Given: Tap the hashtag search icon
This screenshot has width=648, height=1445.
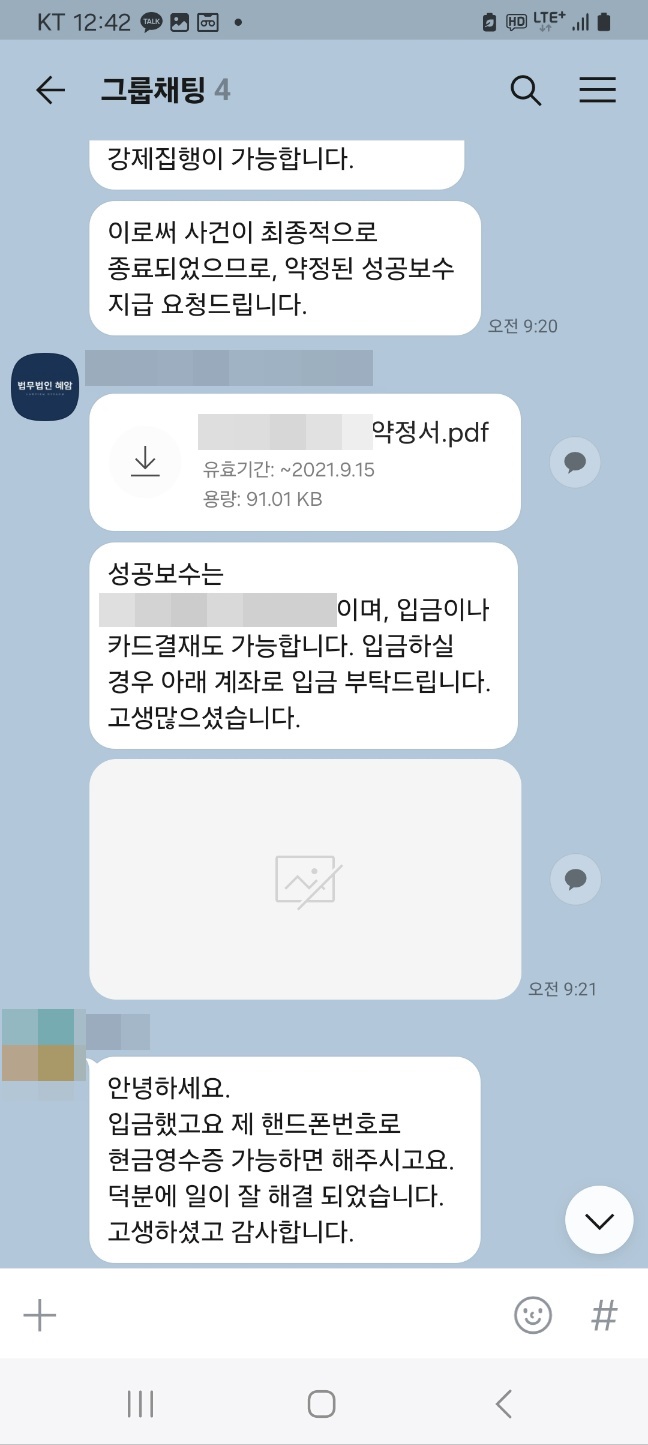Looking at the screenshot, I should 604,1315.
